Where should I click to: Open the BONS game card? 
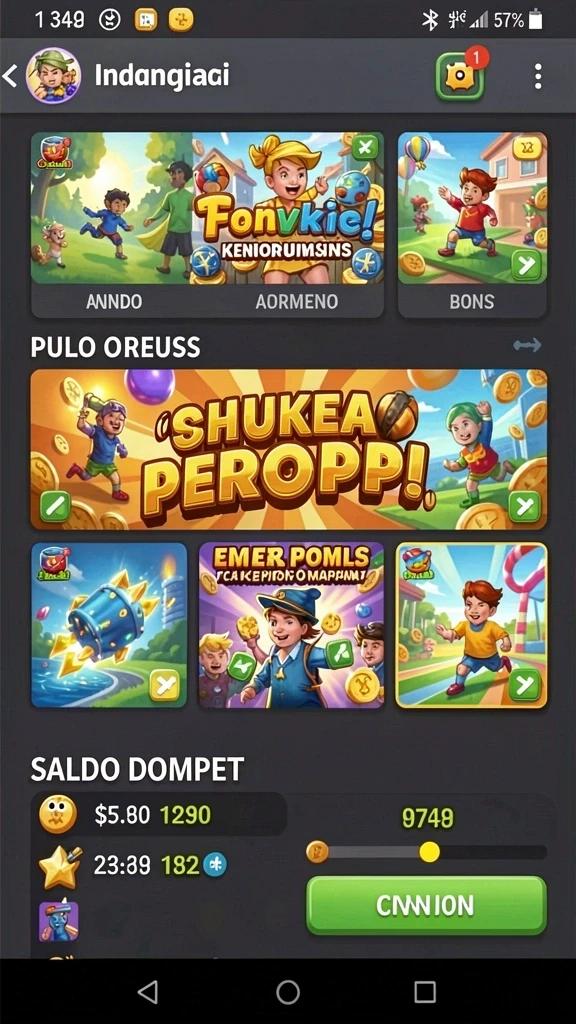coord(472,225)
